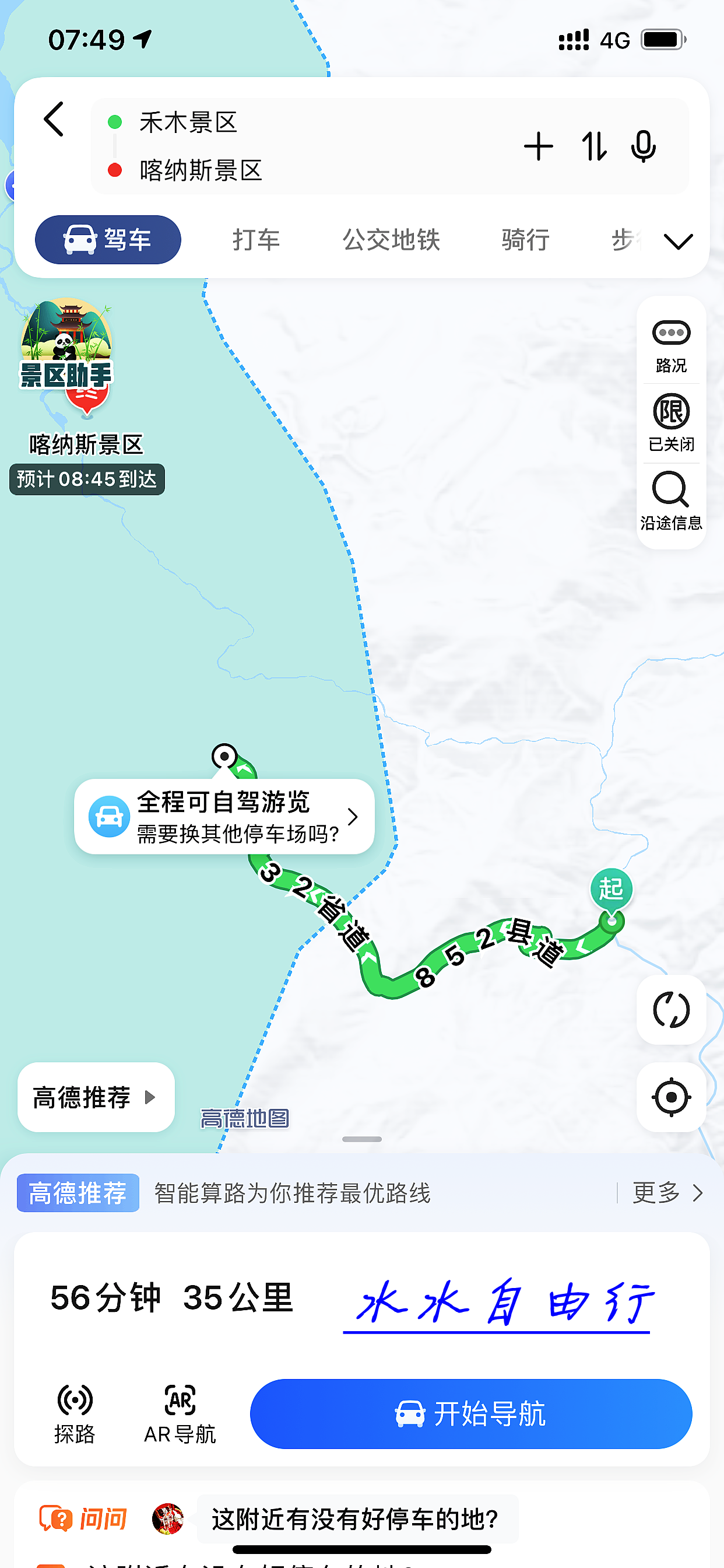
Task: Switch to the 打车 tab
Action: tap(256, 240)
